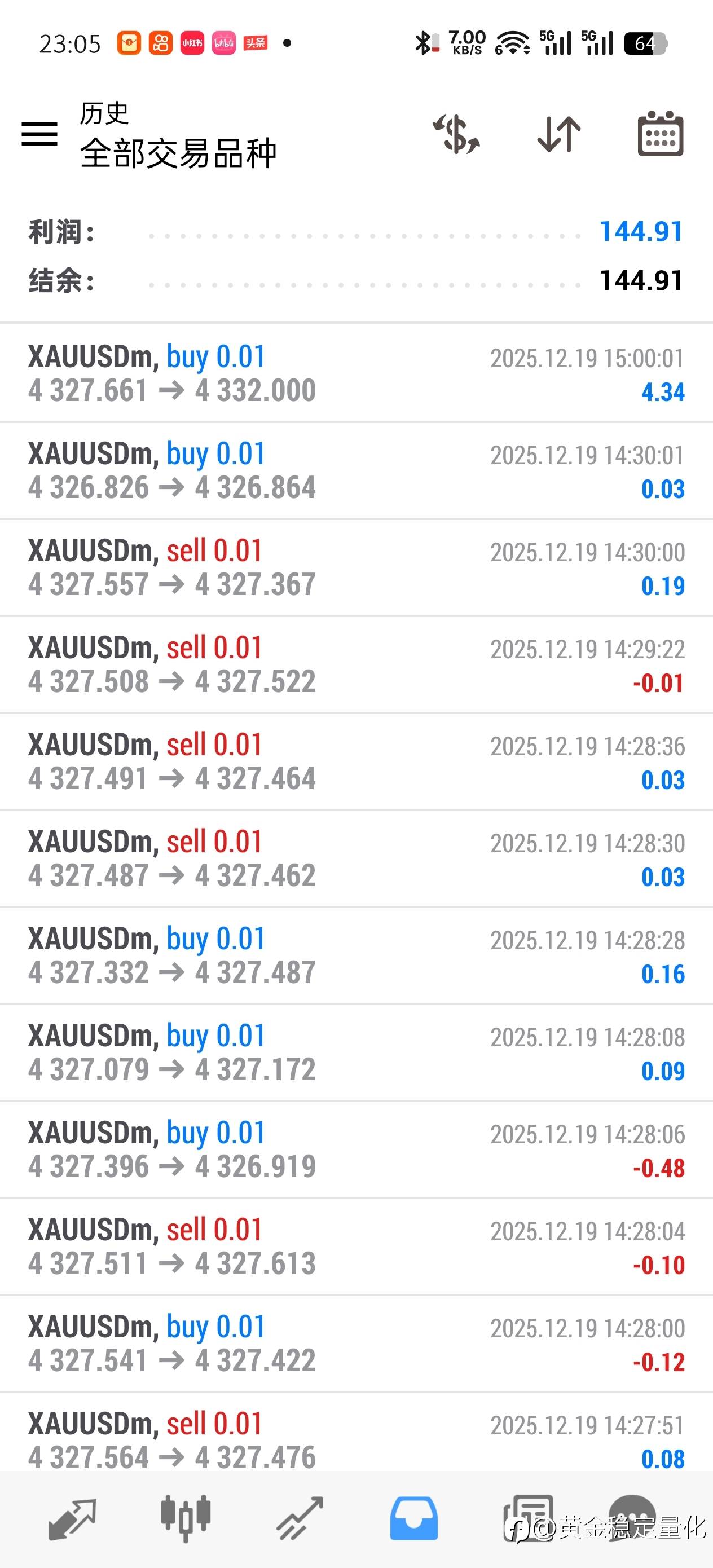This screenshot has width=713, height=1568.
Task: Open the sell trade with -0.01 loss
Action: [x=356, y=664]
